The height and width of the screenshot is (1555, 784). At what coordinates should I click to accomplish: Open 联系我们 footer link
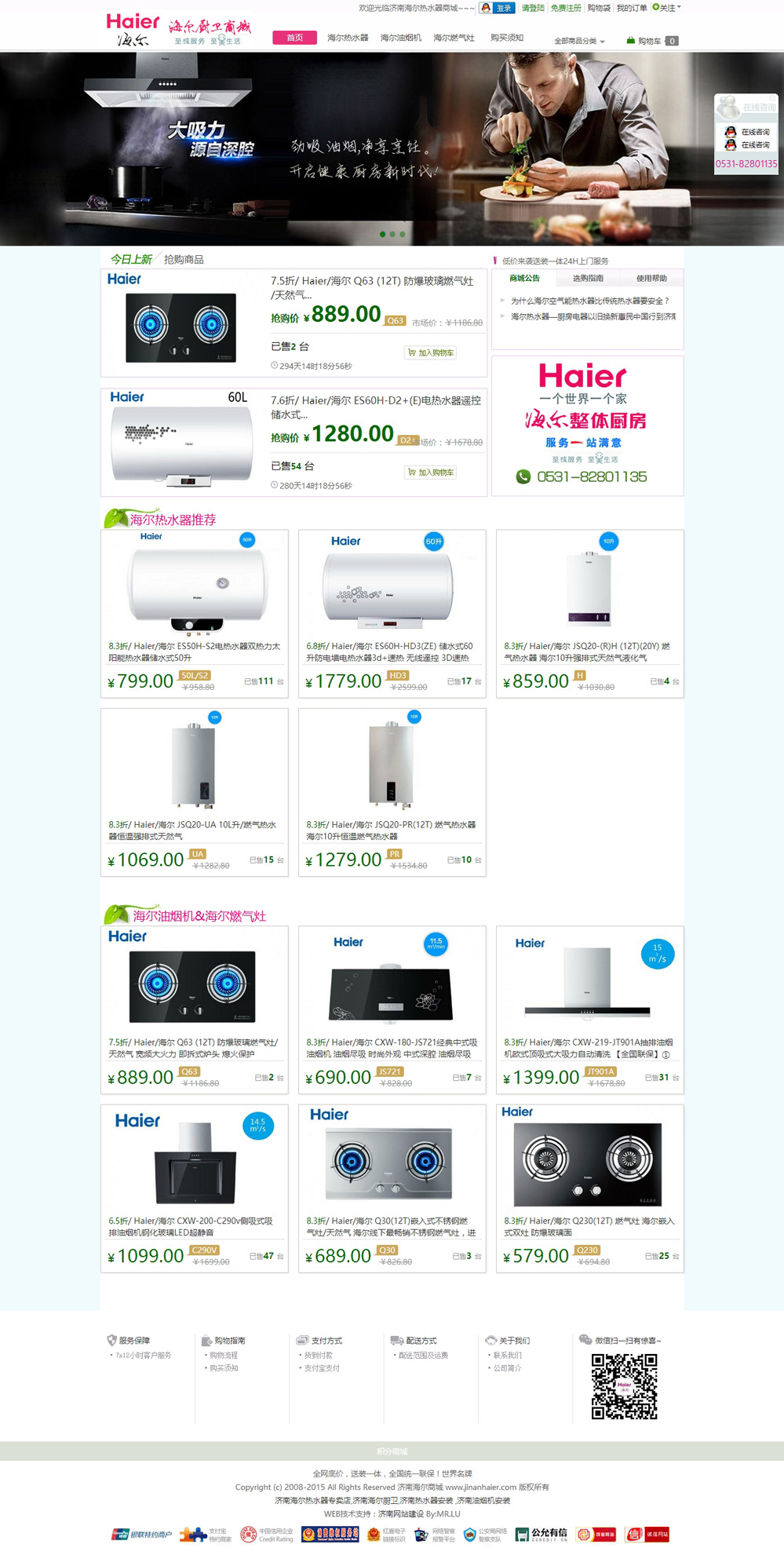coord(507,1355)
